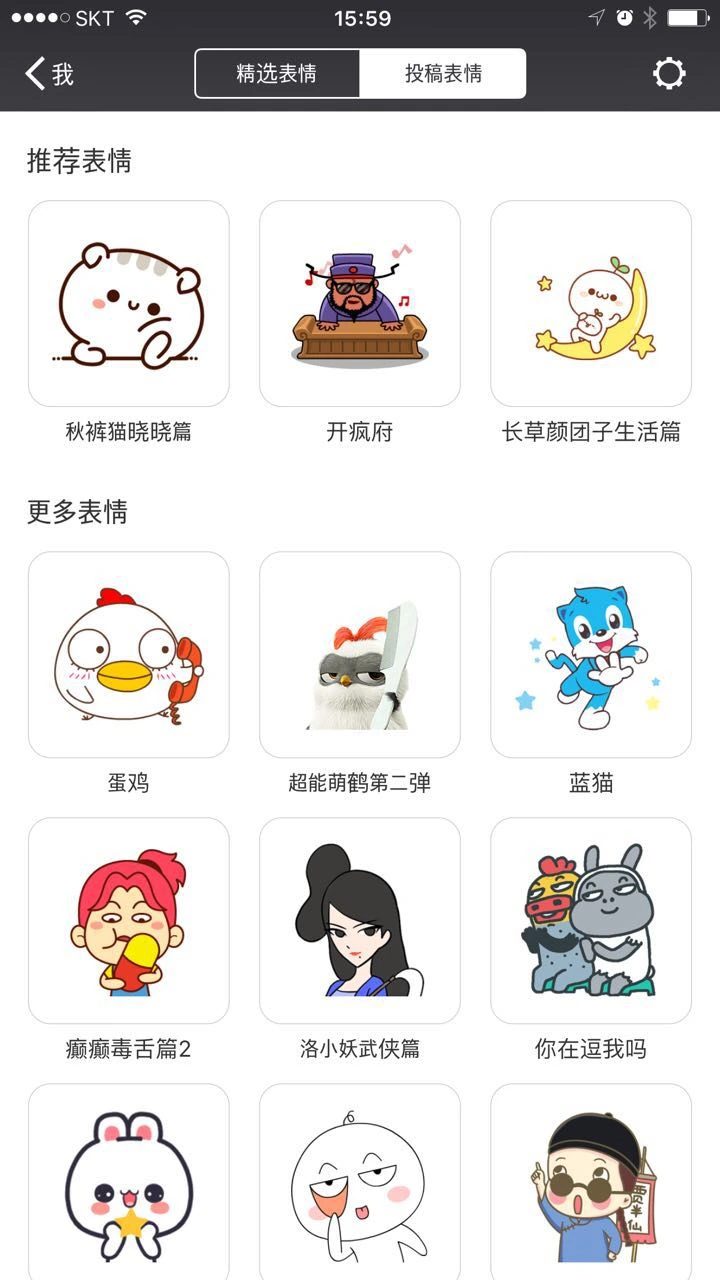720x1280 pixels.
Task: Tap the bottom-right sticker with sunglasses character
Action: pyautogui.click(x=590, y=1180)
